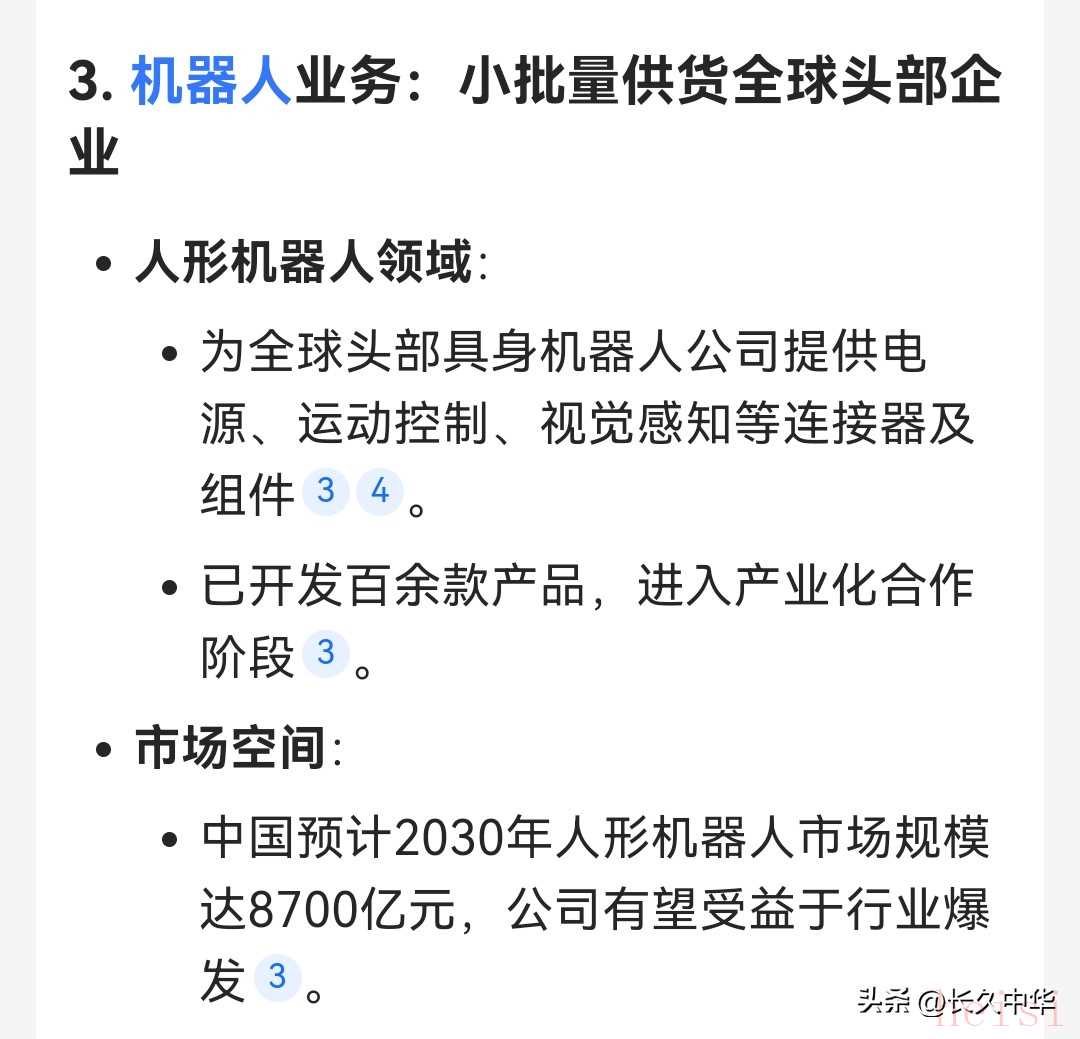The image size is (1080, 1039).
Task: Open citation 3 next to 组件
Action: (x=325, y=492)
